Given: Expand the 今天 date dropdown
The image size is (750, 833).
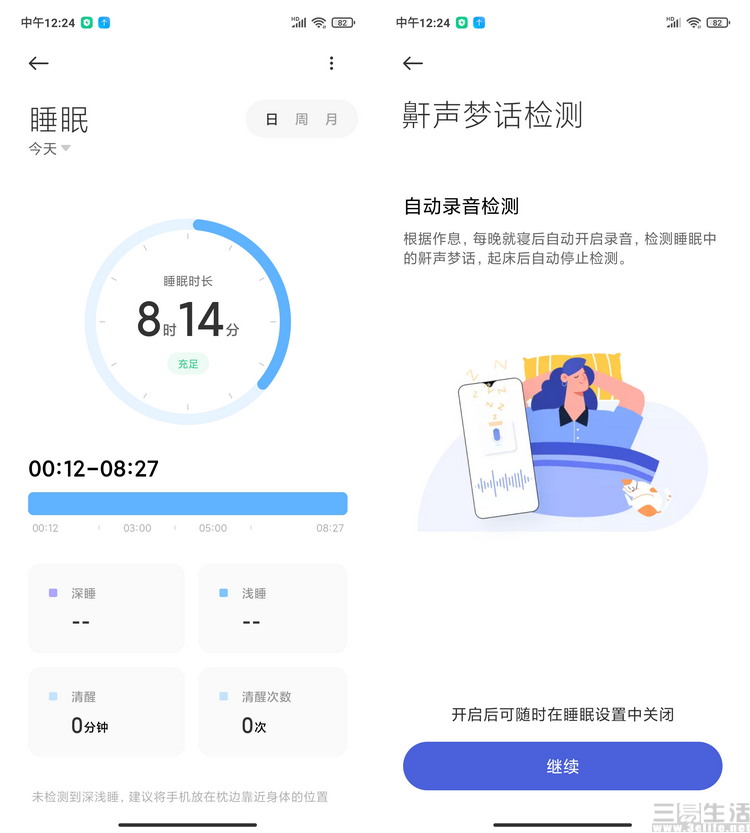Looking at the screenshot, I should (x=50, y=149).
